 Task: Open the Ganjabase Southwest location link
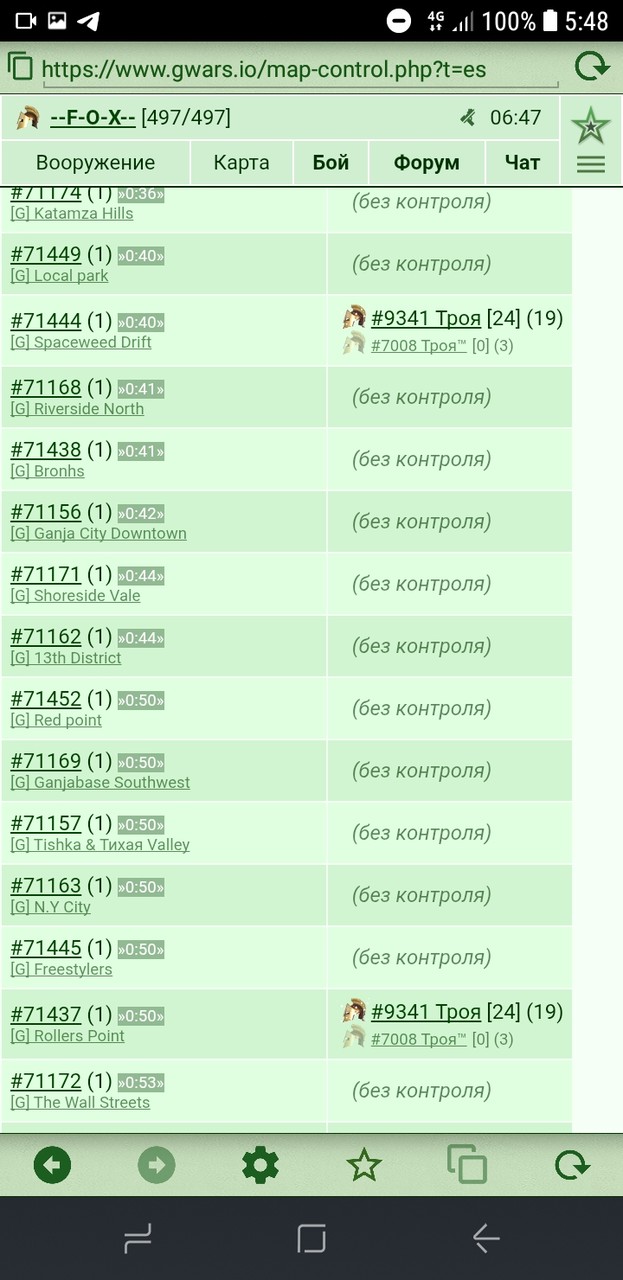point(100,782)
